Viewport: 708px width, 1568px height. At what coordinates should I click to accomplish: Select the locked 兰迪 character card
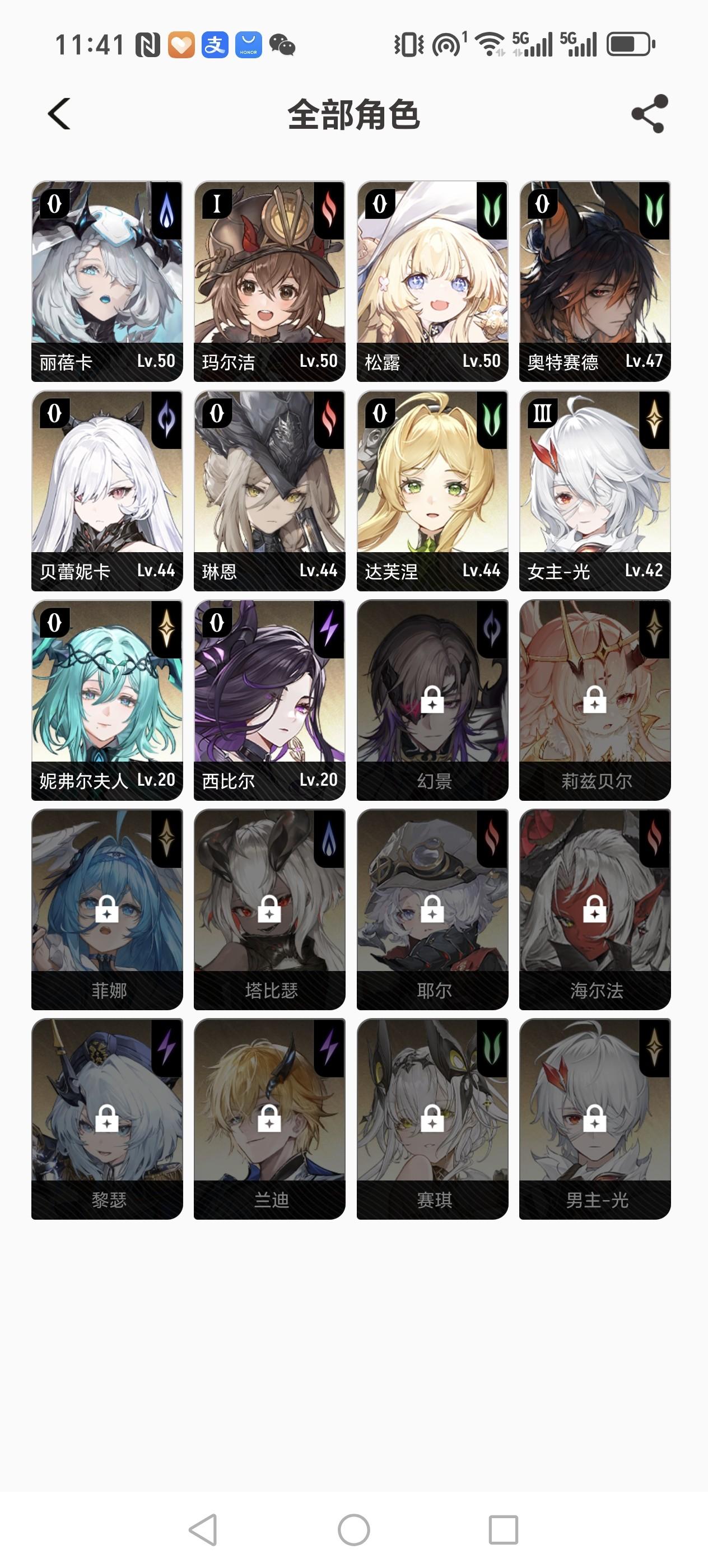tap(269, 1119)
